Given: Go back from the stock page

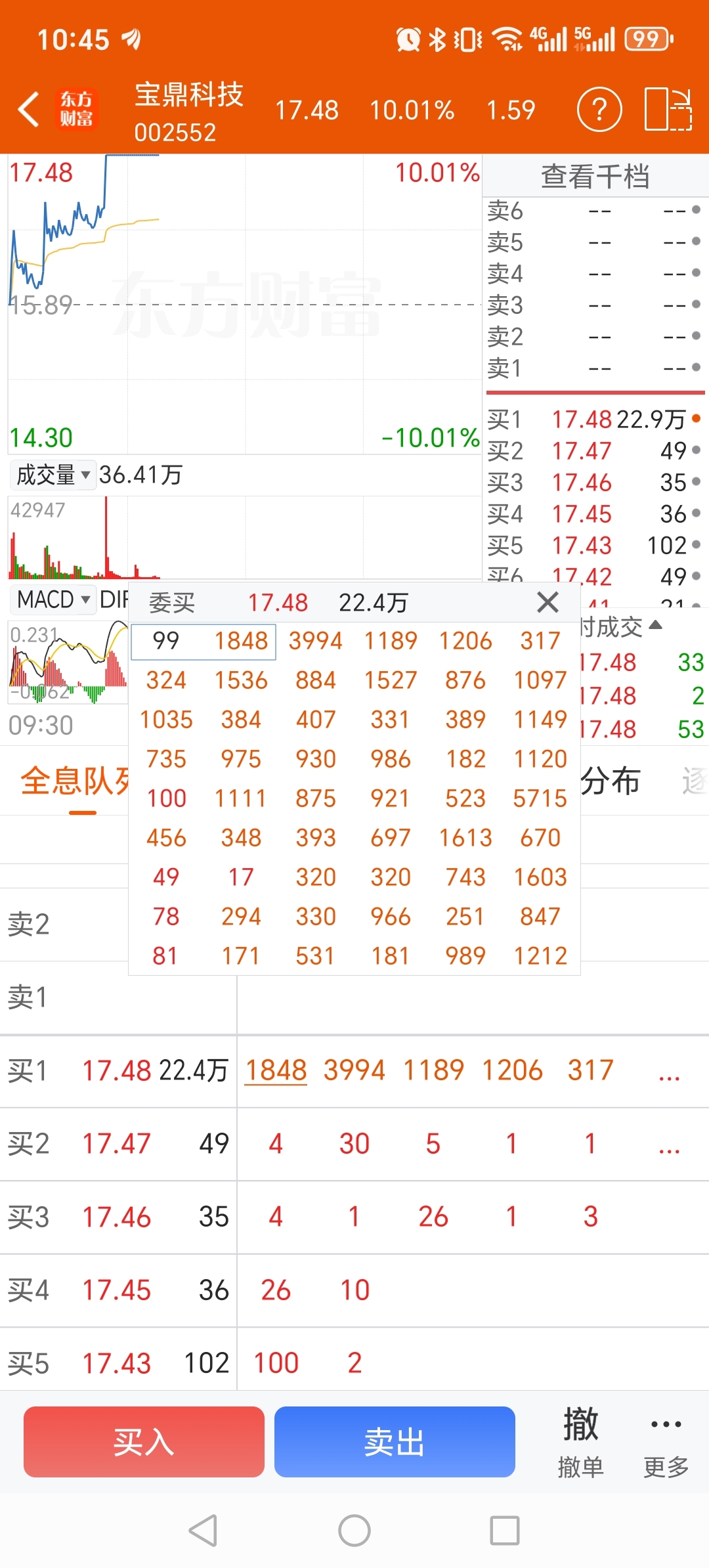Looking at the screenshot, I should 29,109.
